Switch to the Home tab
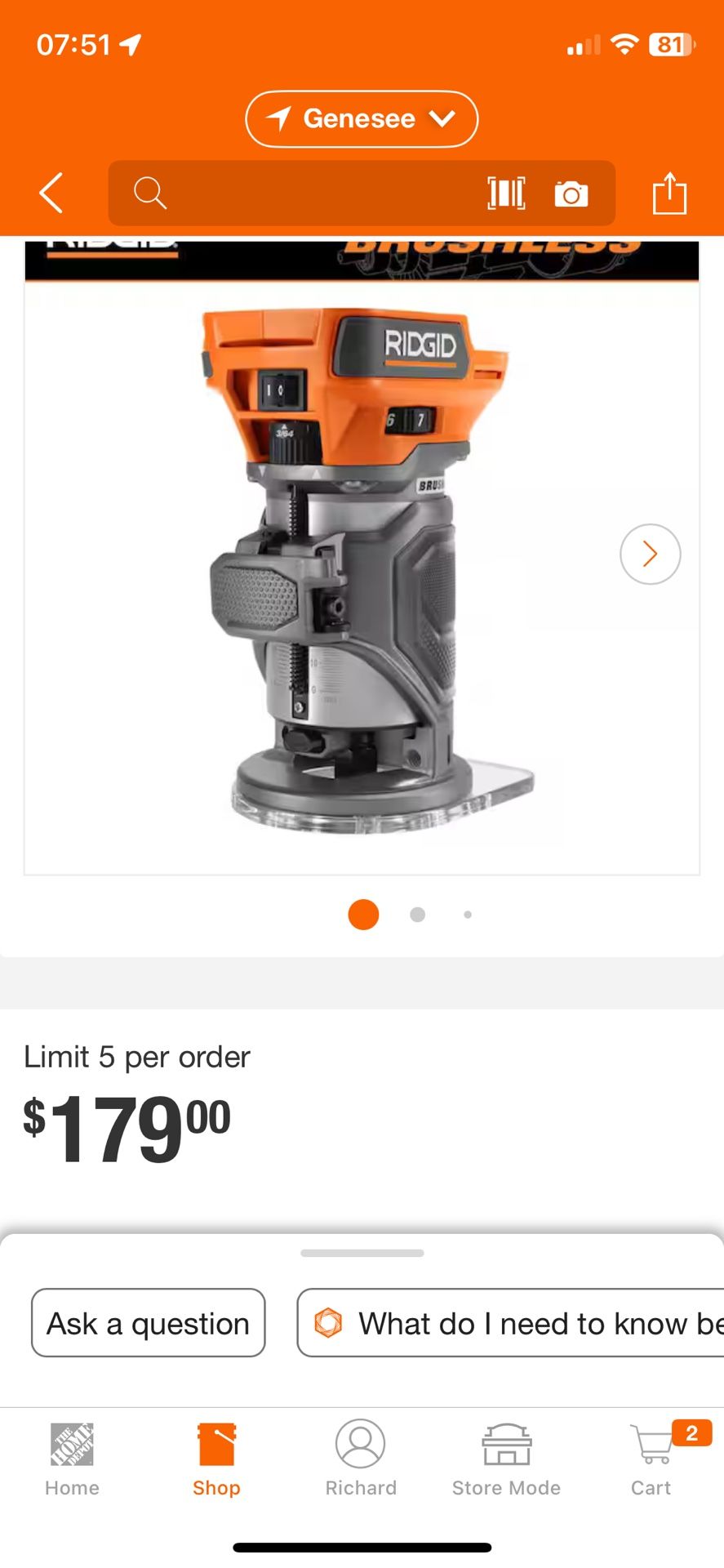724x1568 pixels. 72,1459
